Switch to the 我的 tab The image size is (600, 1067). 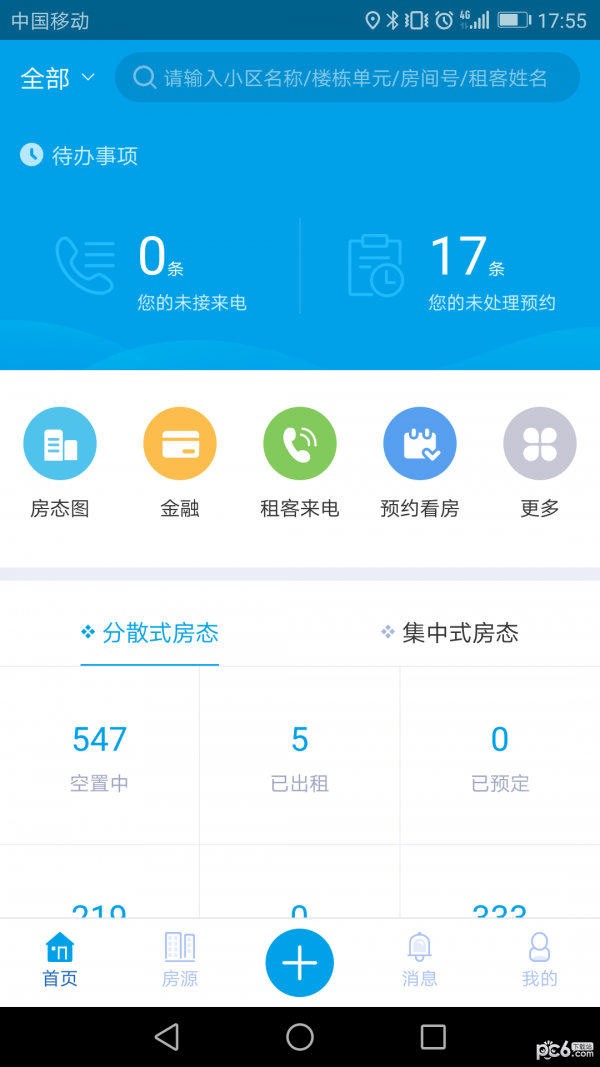pos(540,960)
